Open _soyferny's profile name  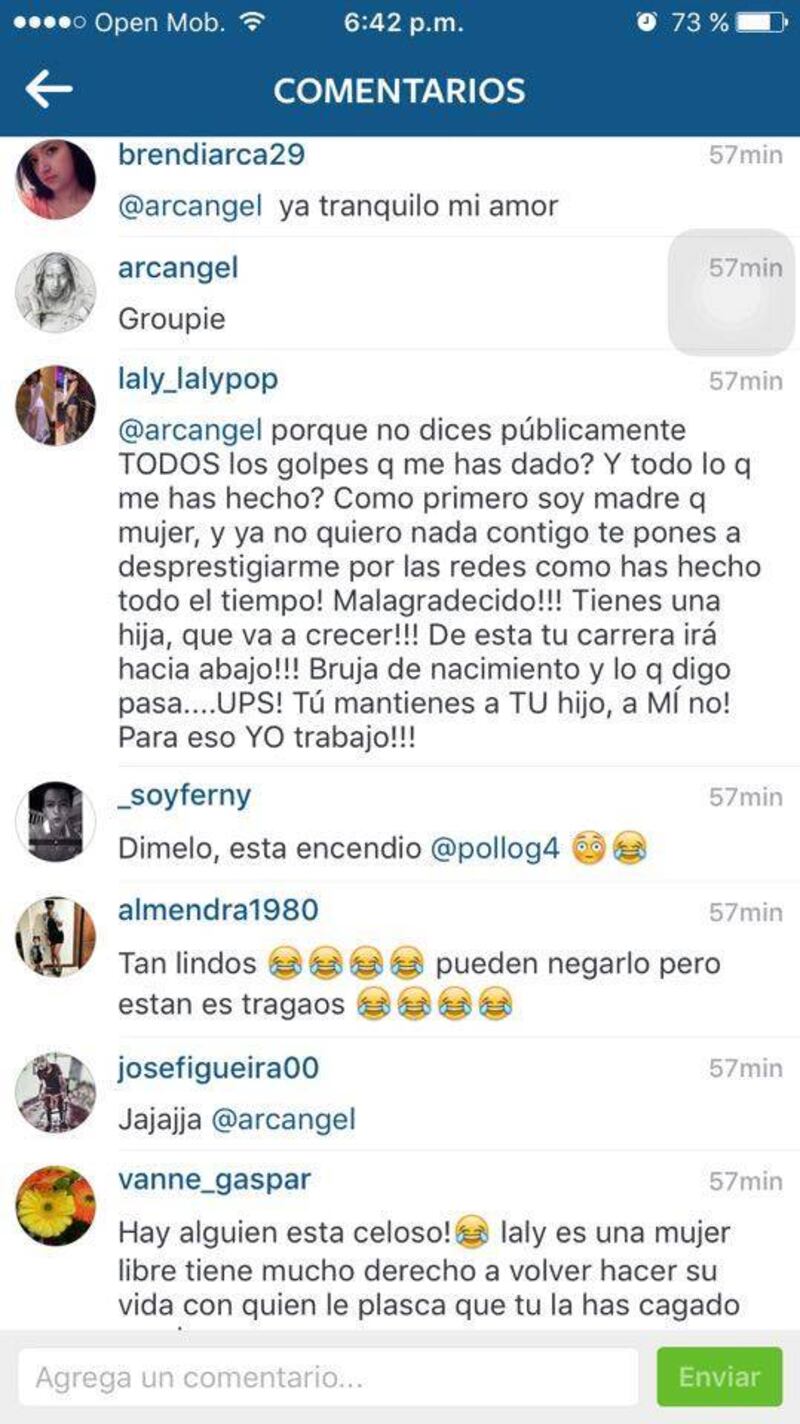pos(185,796)
